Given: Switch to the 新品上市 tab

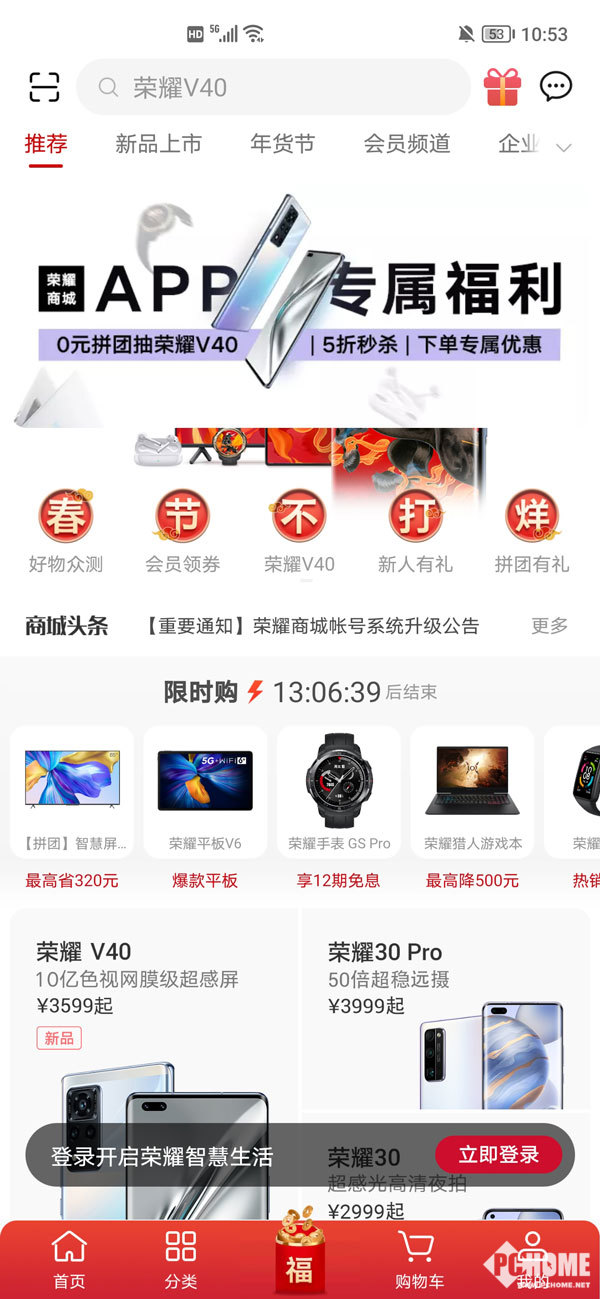Looking at the screenshot, I should point(158,144).
